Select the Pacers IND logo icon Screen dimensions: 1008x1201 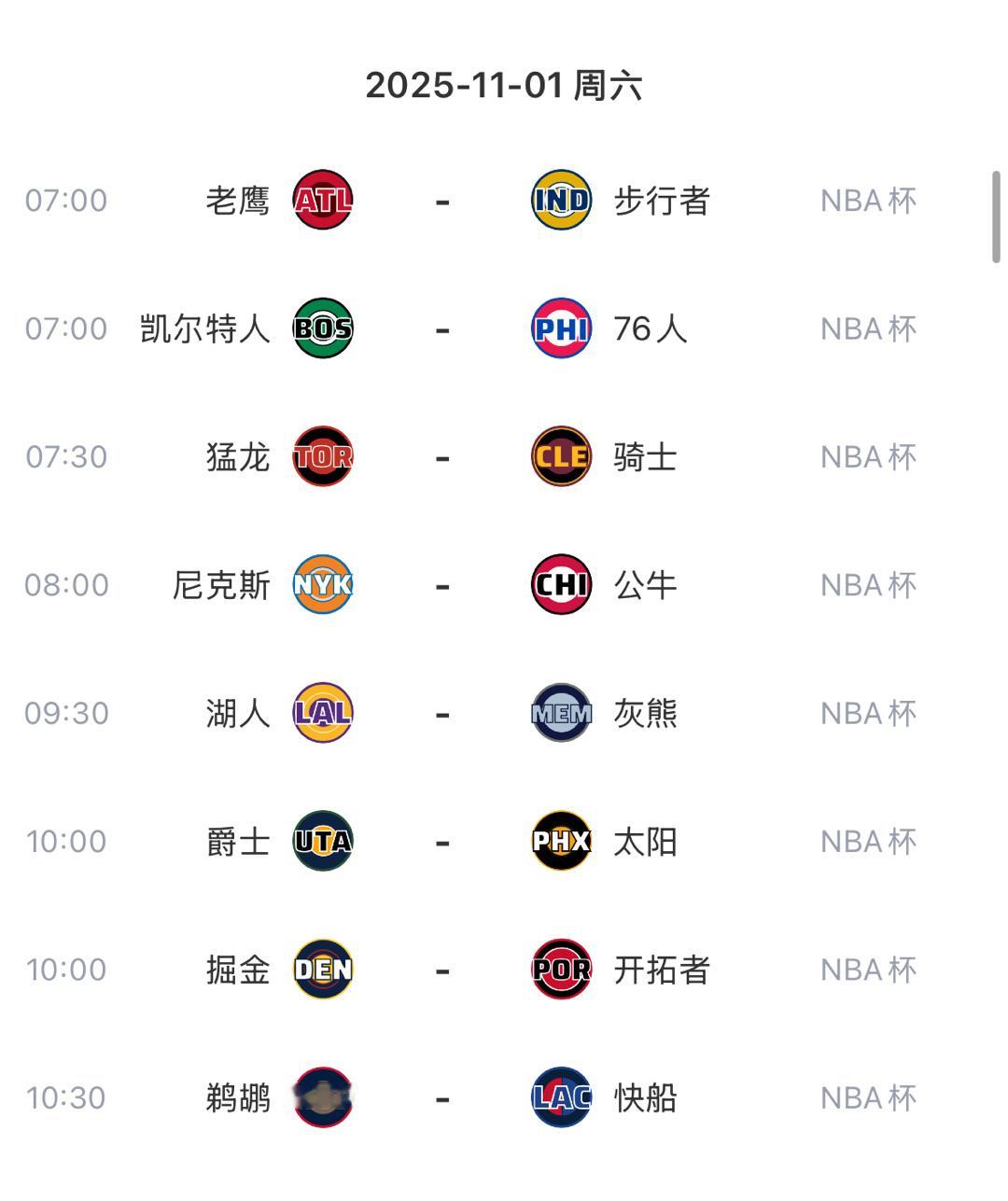[560, 199]
